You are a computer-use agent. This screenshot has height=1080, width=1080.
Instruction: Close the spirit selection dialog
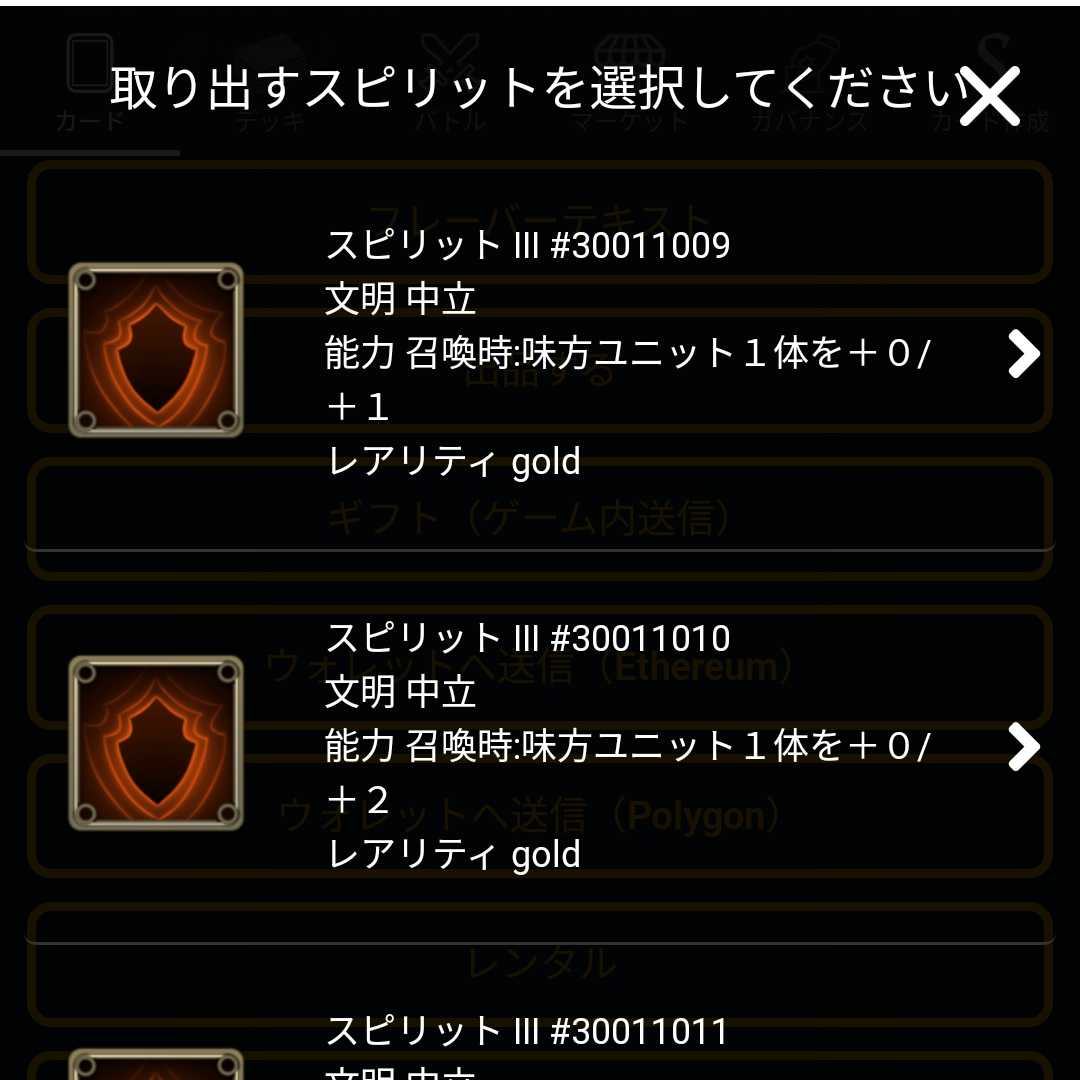click(989, 96)
